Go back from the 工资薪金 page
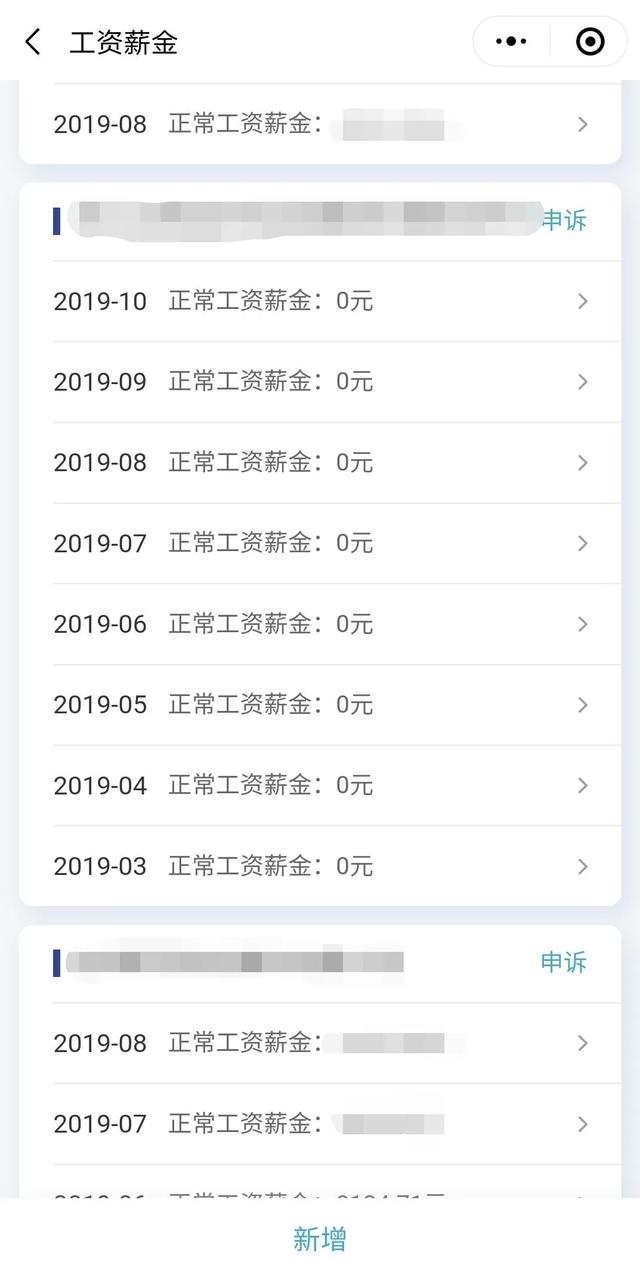This screenshot has height=1268, width=640. pos(33,42)
